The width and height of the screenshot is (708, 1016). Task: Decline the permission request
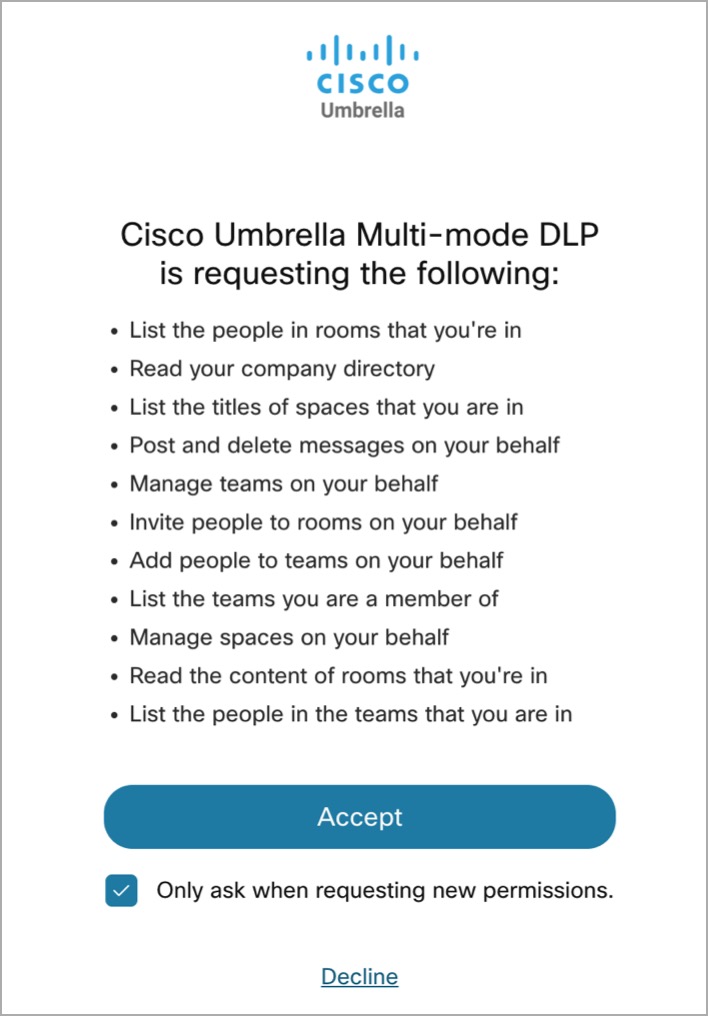[x=359, y=976]
